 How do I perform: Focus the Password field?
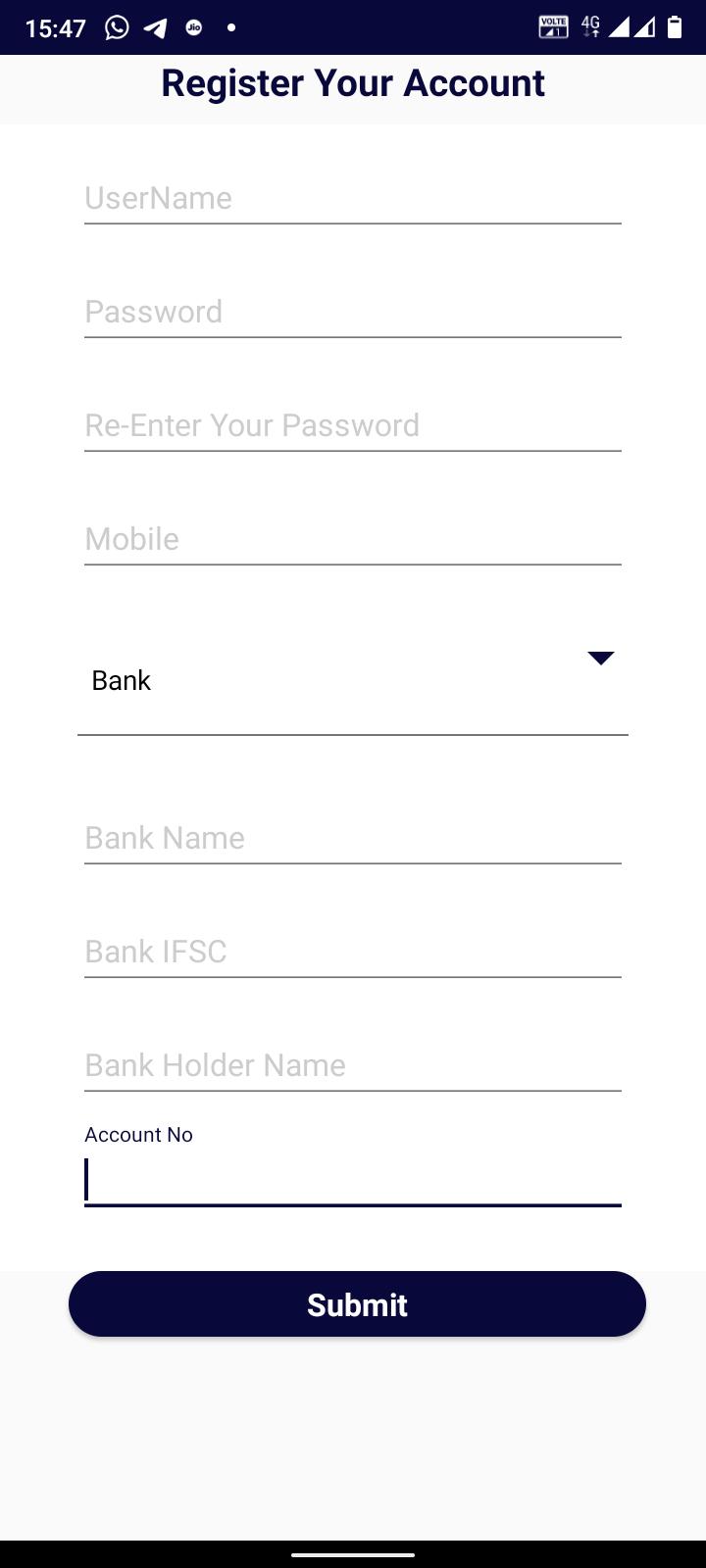click(353, 313)
